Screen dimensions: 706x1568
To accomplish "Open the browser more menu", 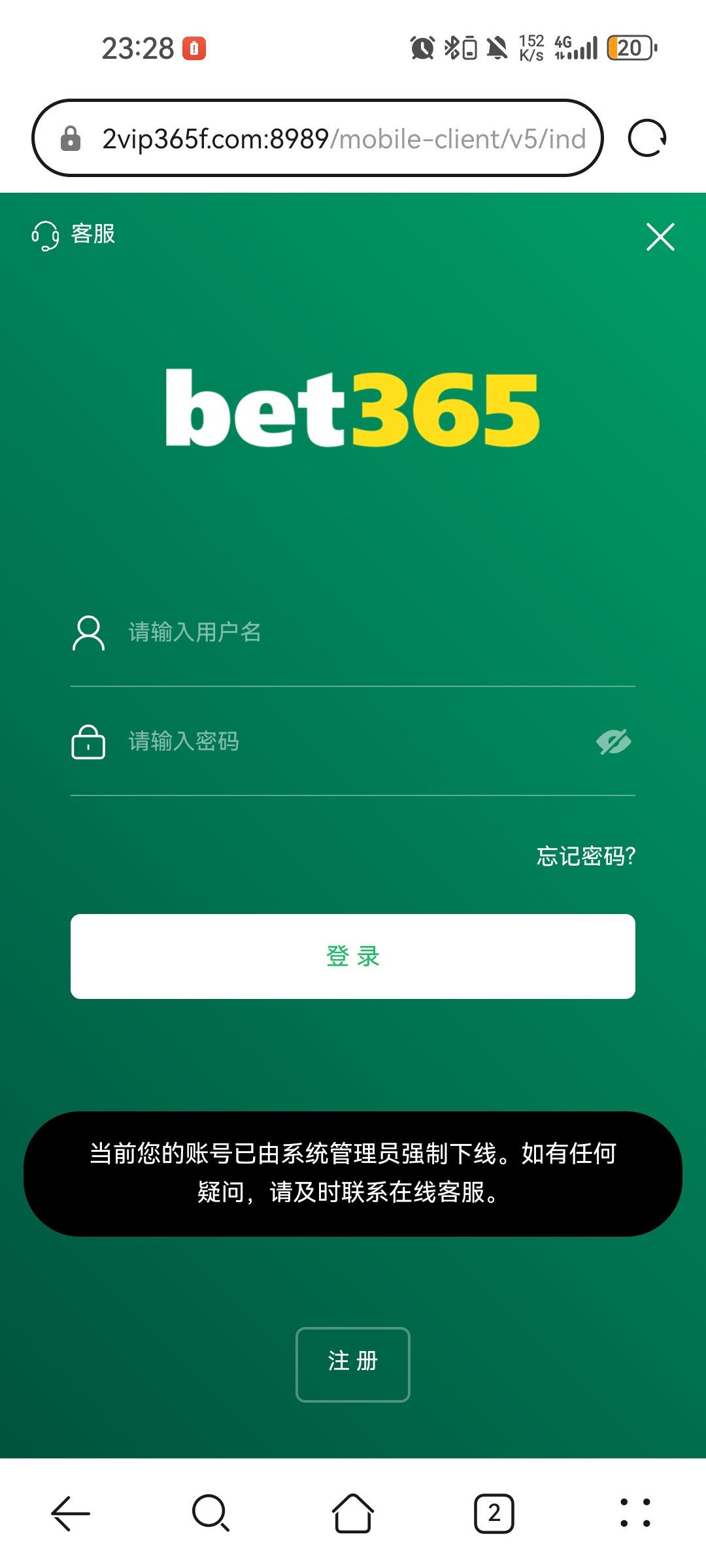I will tap(635, 1513).
